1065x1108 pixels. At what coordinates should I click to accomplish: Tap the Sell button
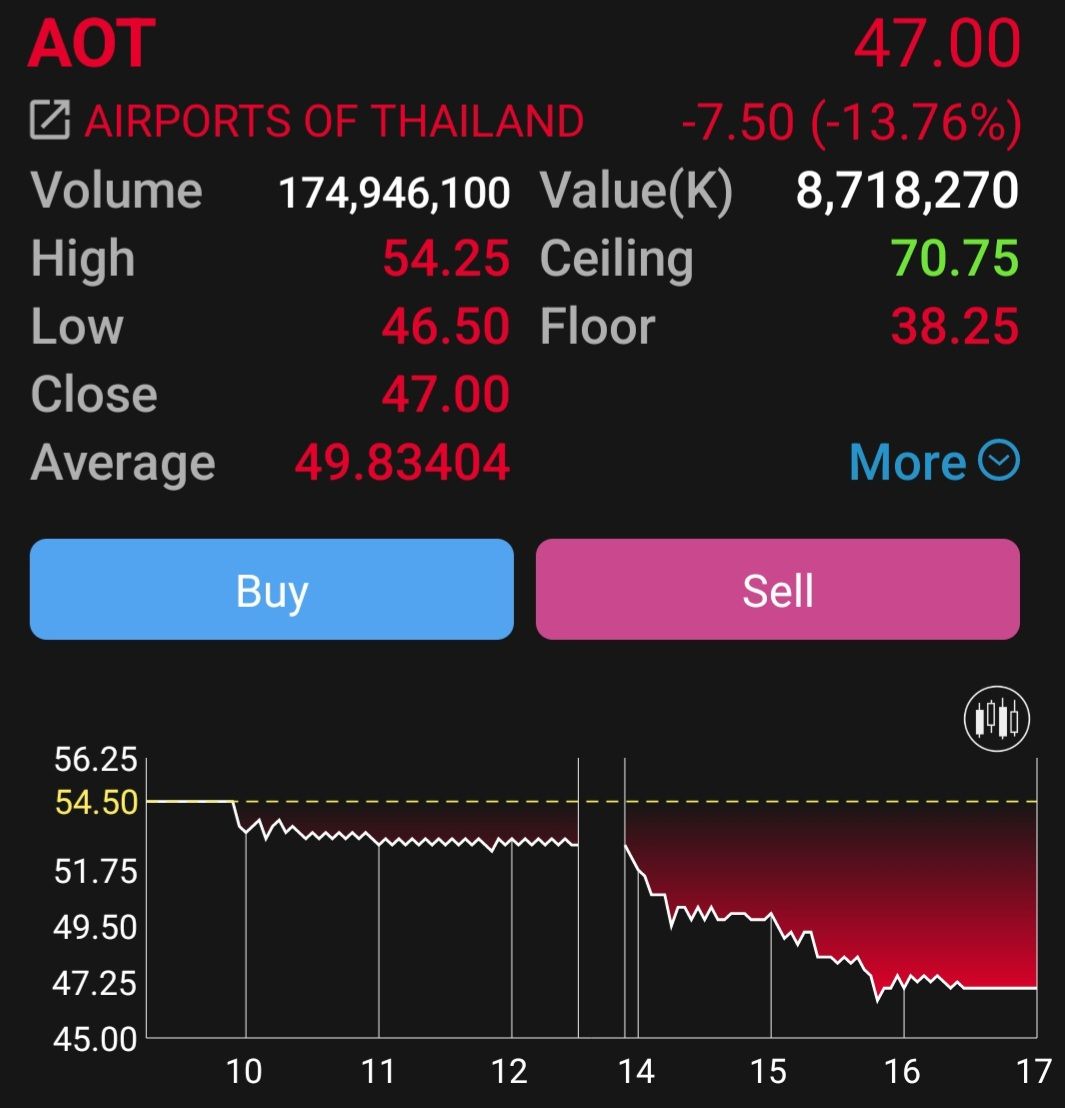pyautogui.click(x=777, y=589)
